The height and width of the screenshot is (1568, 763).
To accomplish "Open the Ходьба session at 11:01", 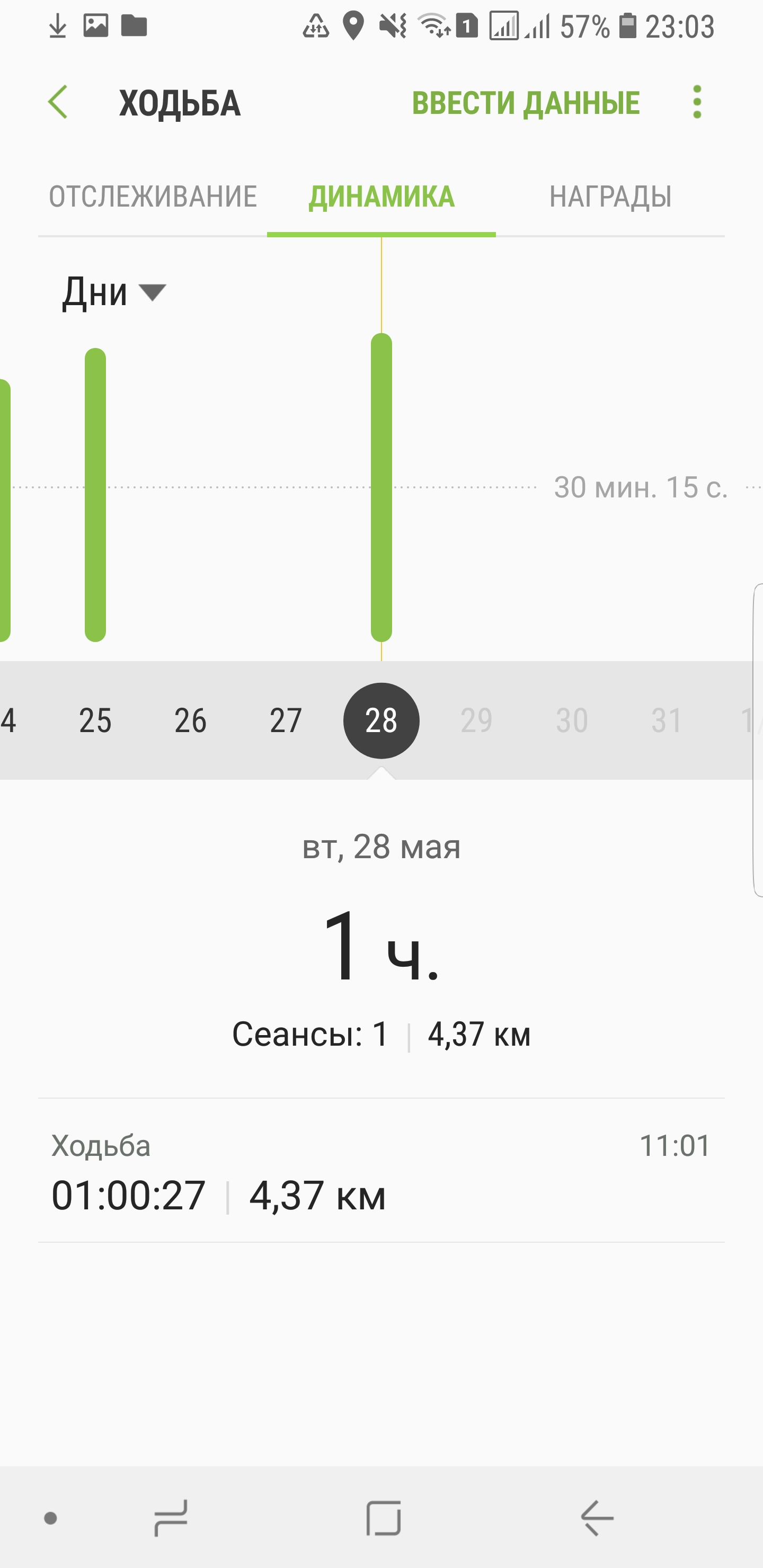I will pos(381,1171).
